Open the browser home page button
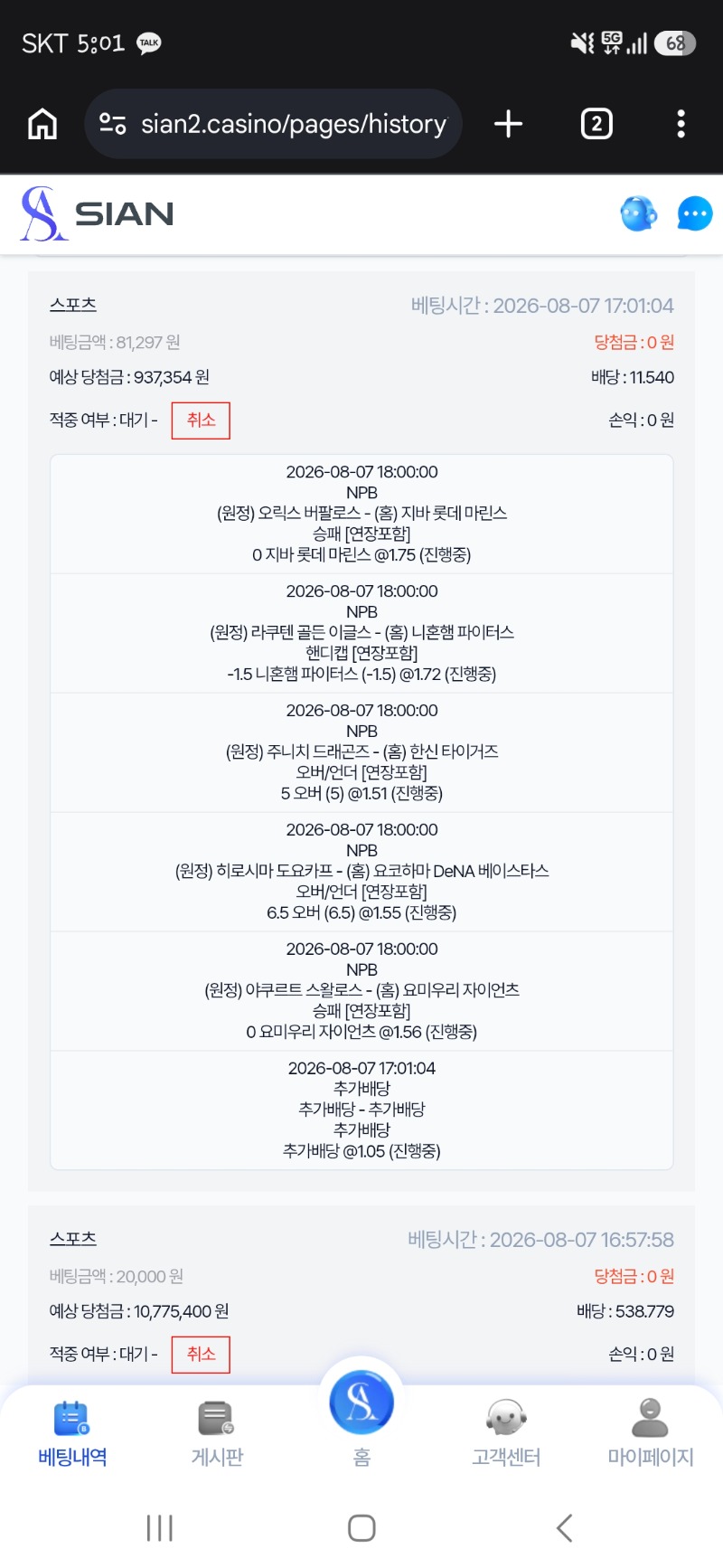The height and width of the screenshot is (1568, 723). 42,124
